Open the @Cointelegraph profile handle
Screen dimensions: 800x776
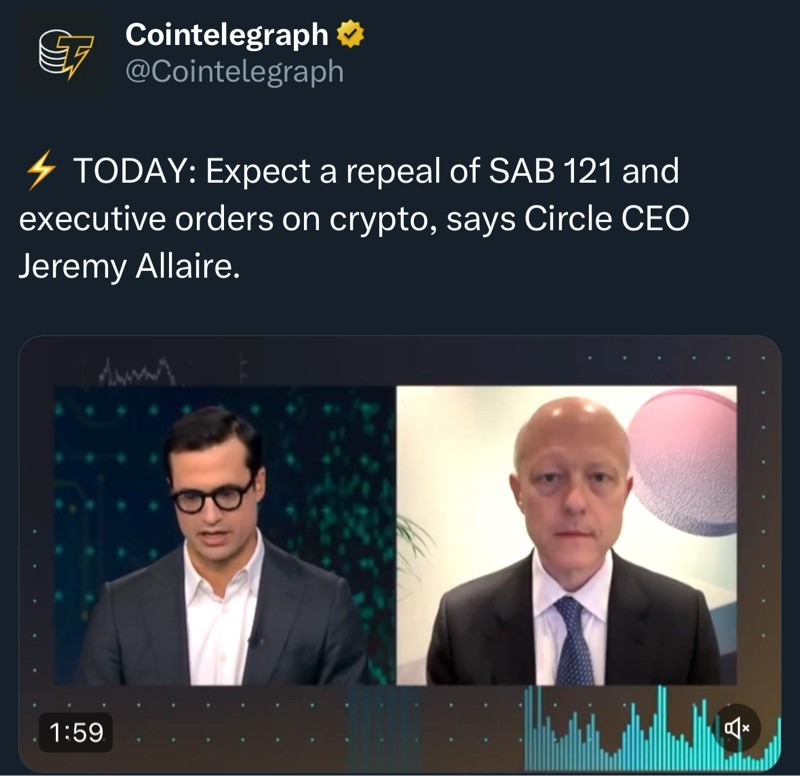click(233, 72)
